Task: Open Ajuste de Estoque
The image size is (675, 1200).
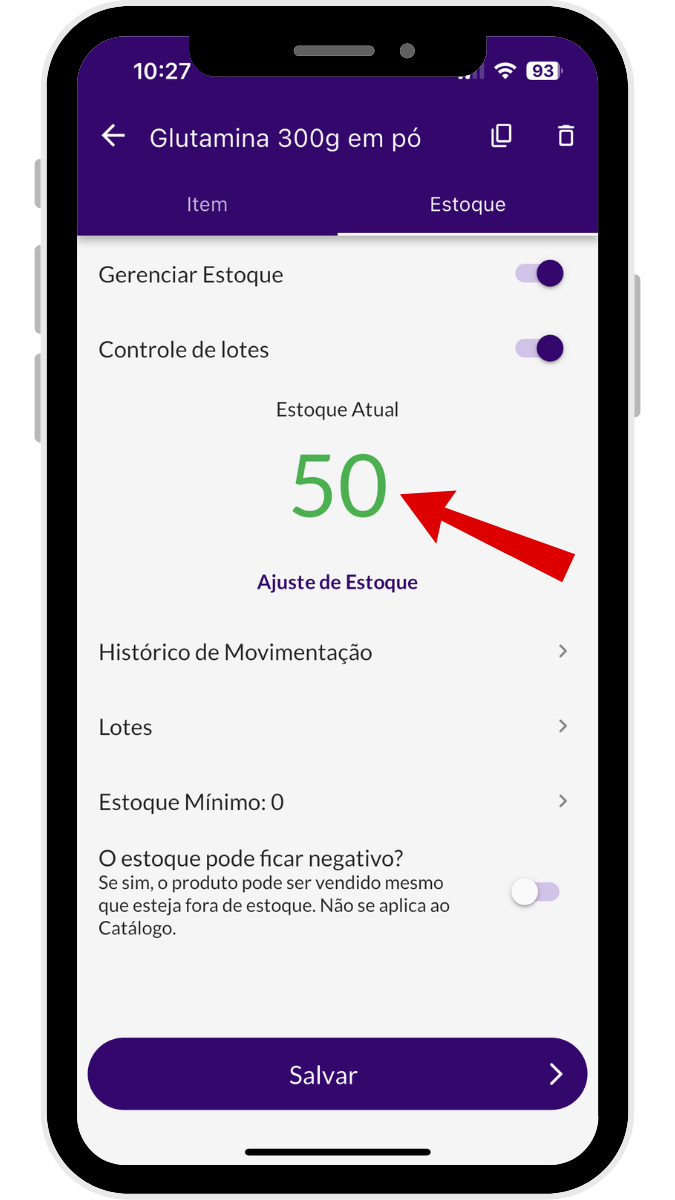Action: point(337,582)
